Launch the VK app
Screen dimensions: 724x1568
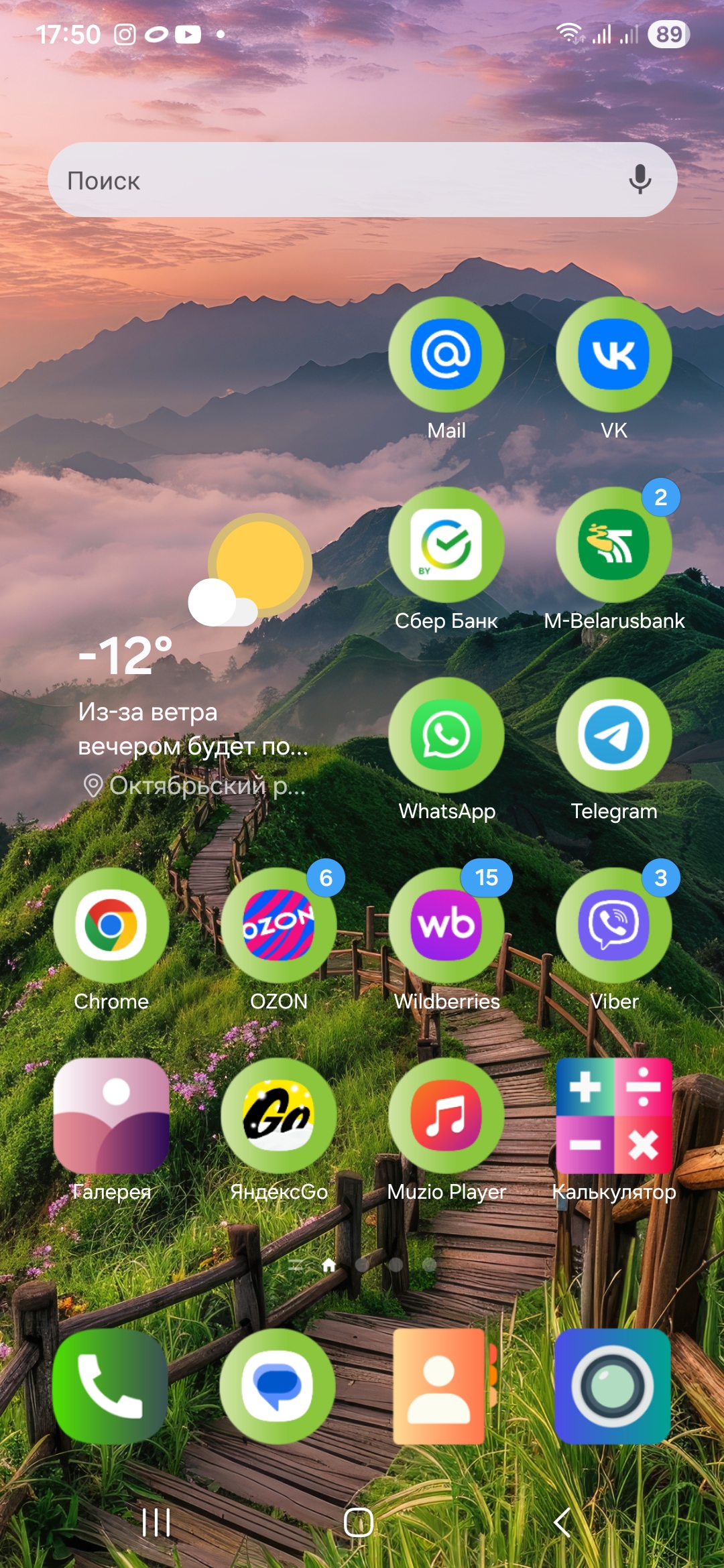click(x=614, y=354)
